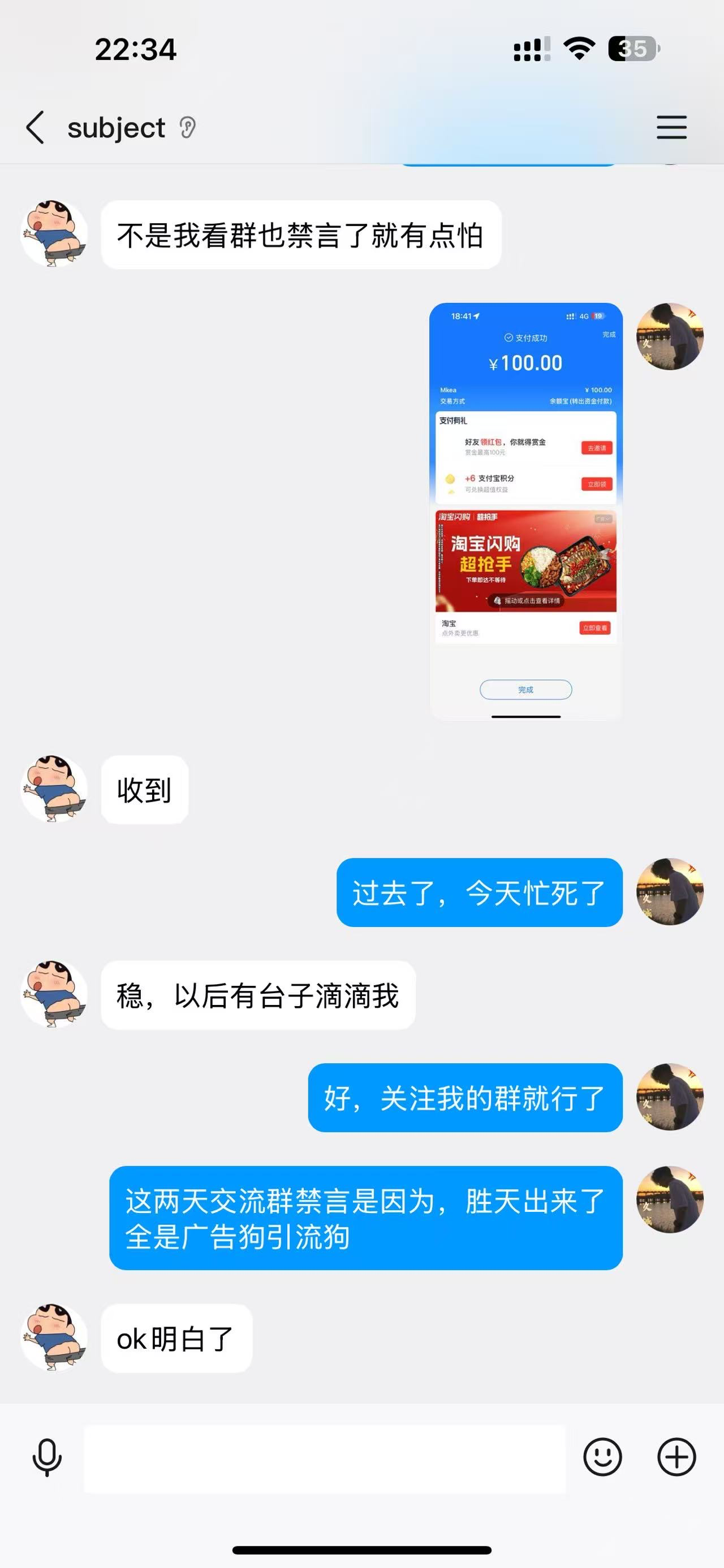Image resolution: width=724 pixels, height=1568 pixels.
Task: Open the plus attachments panel
Action: click(676, 1457)
